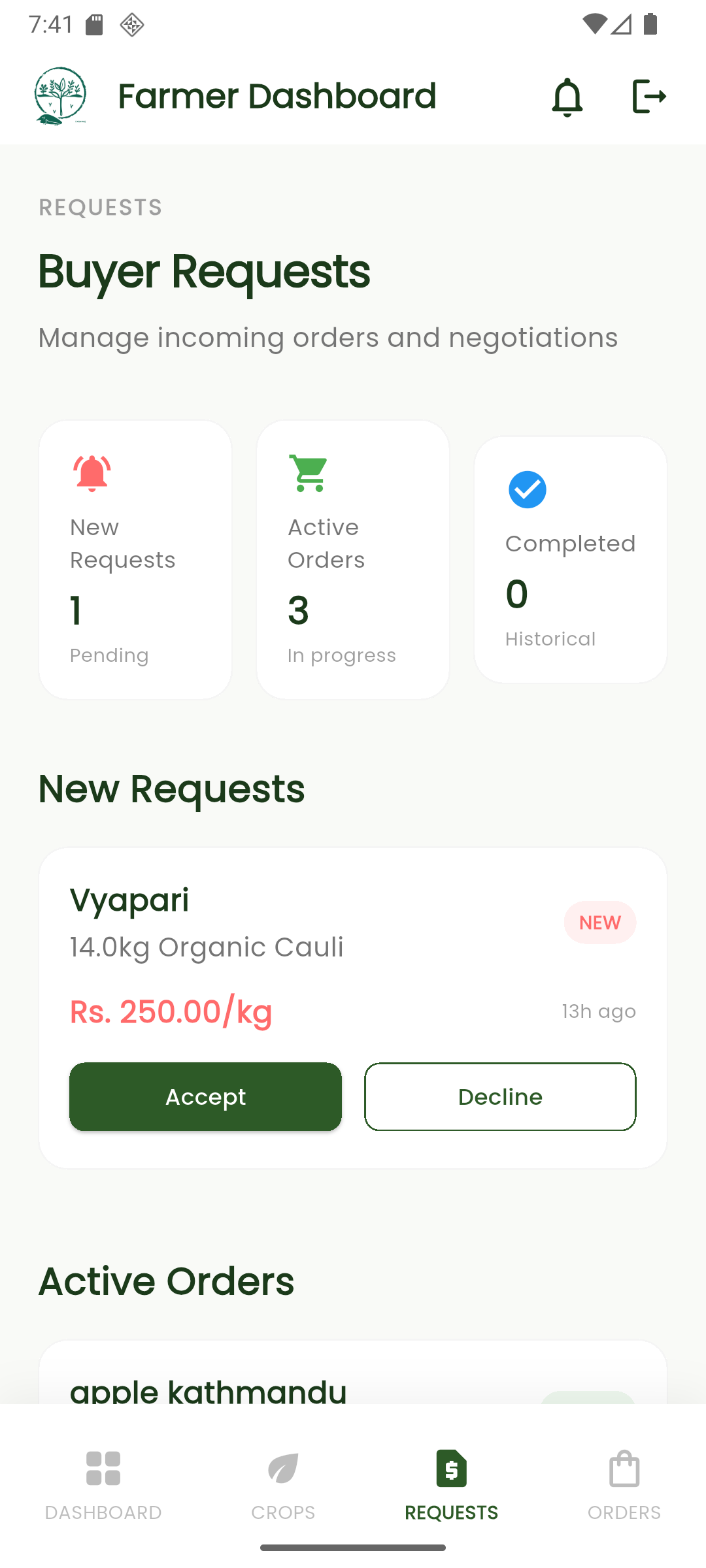Select the Vyapari buyer name
This screenshot has height=1568, width=706.
pyautogui.click(x=129, y=899)
